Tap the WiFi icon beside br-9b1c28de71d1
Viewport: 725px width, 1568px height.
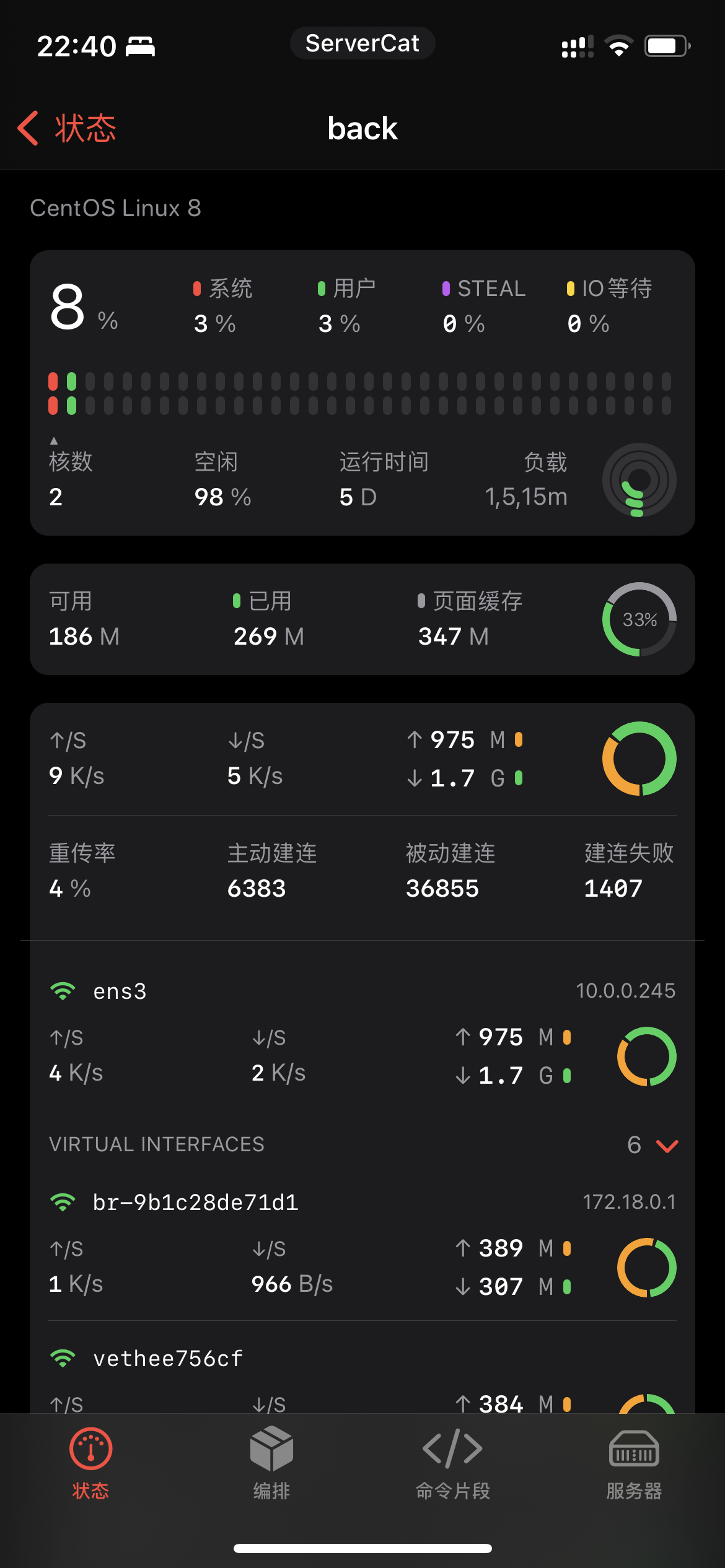[63, 1201]
